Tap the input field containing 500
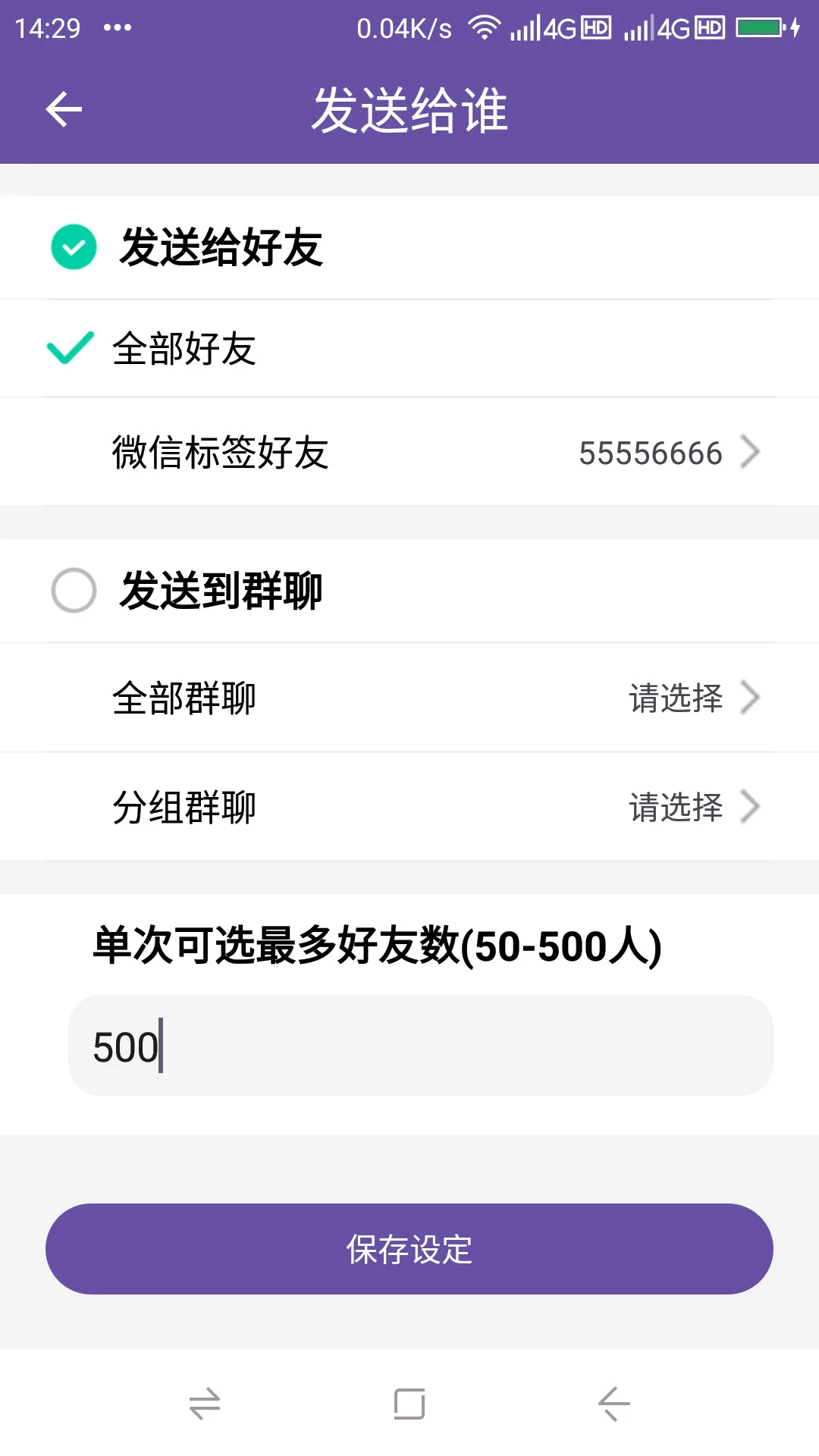The height and width of the screenshot is (1456, 819). [409, 1045]
